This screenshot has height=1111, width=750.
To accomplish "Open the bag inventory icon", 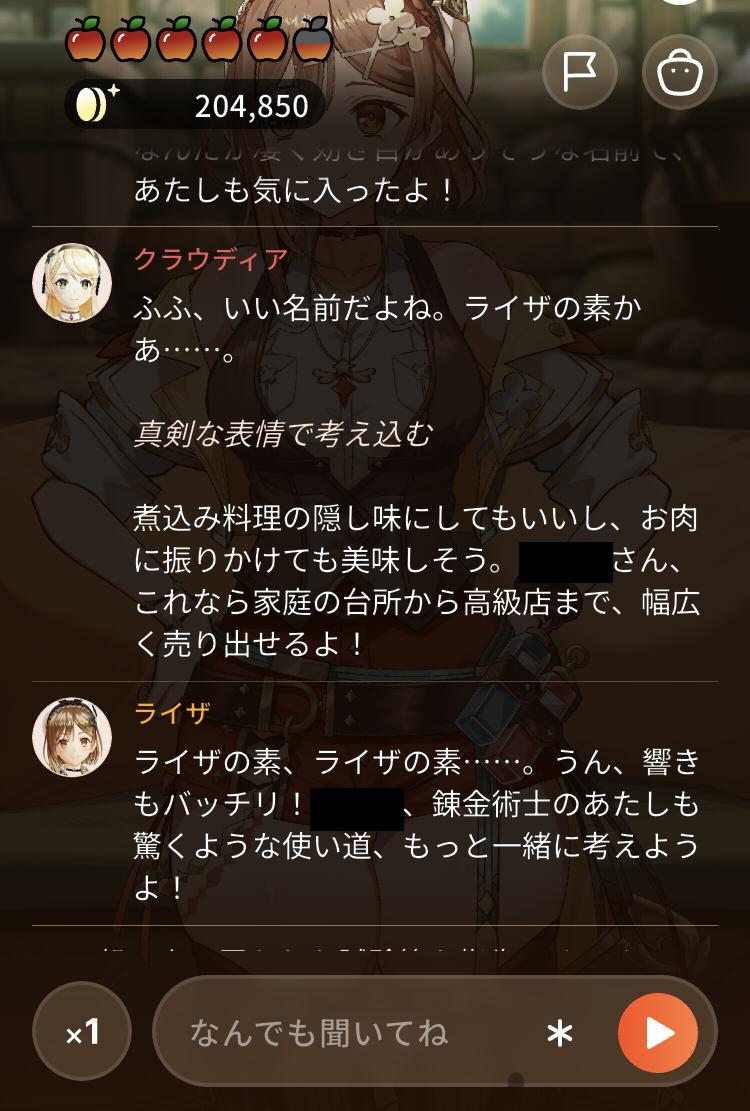I will point(679,72).
